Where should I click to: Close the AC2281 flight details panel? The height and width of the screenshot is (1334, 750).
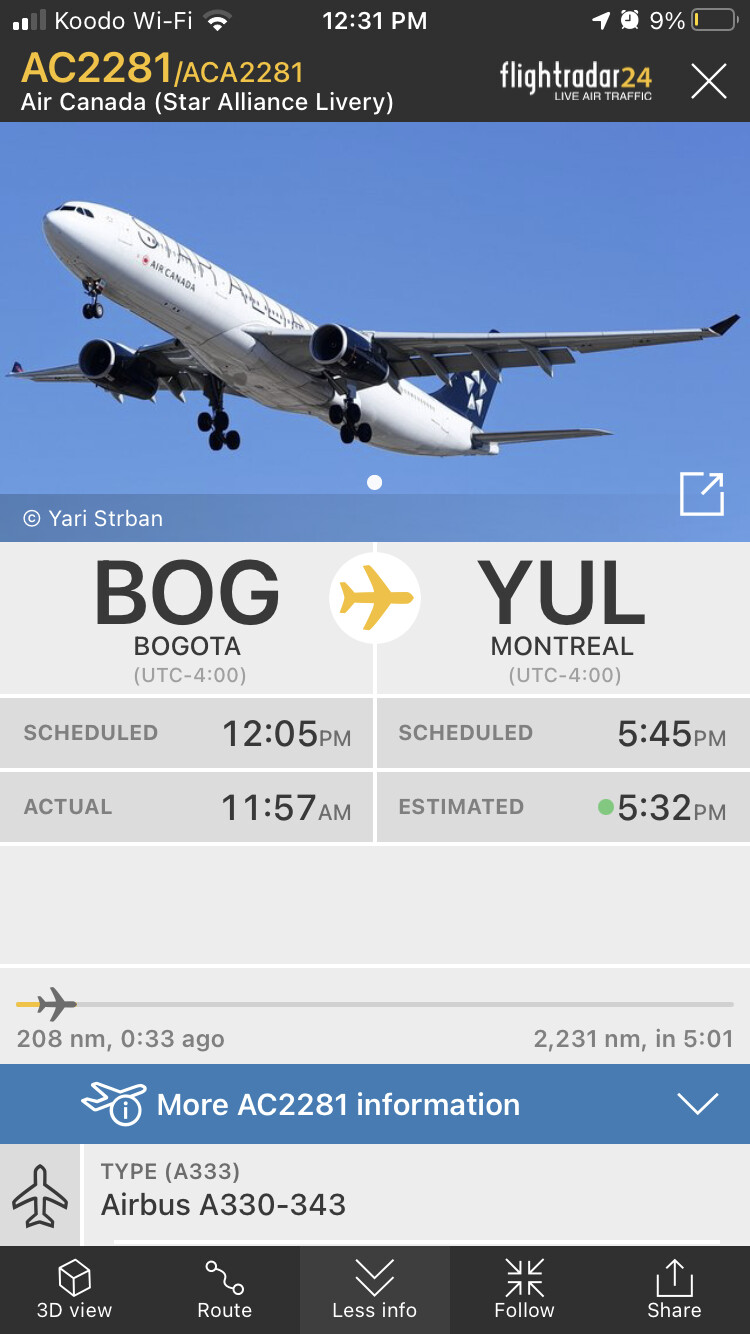coord(708,81)
